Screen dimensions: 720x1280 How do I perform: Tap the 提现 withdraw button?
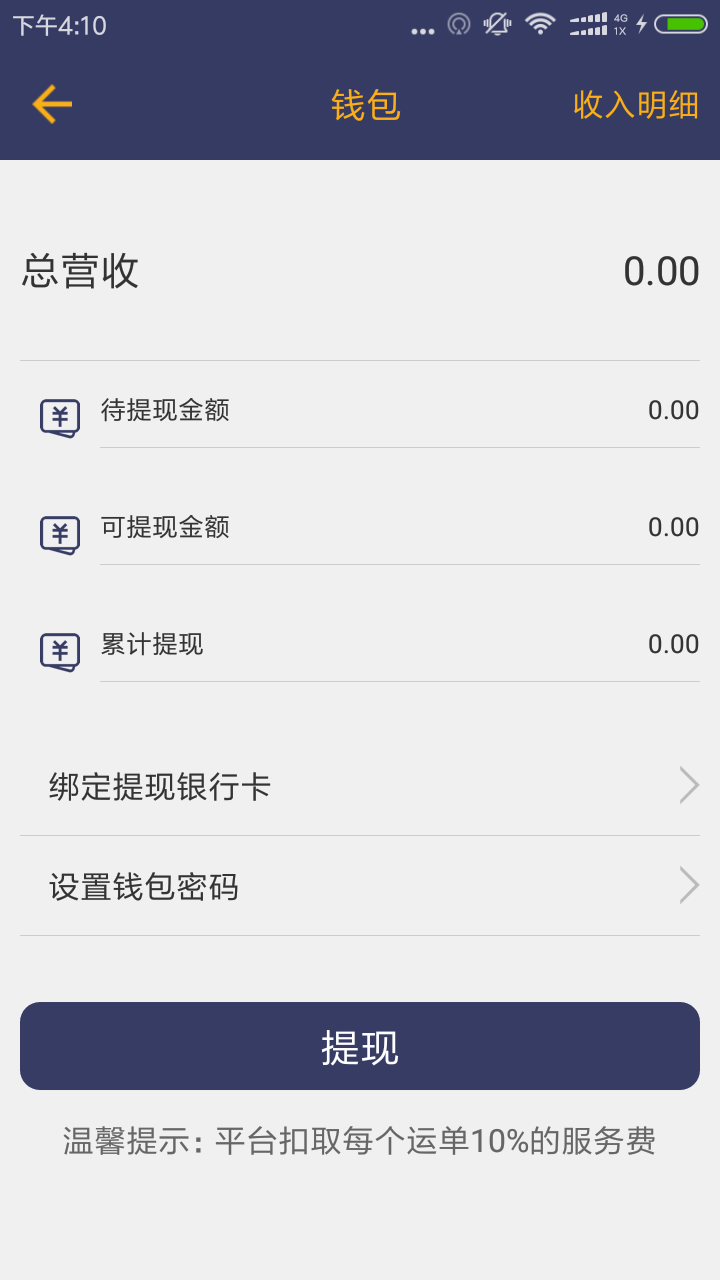[x=360, y=1046]
